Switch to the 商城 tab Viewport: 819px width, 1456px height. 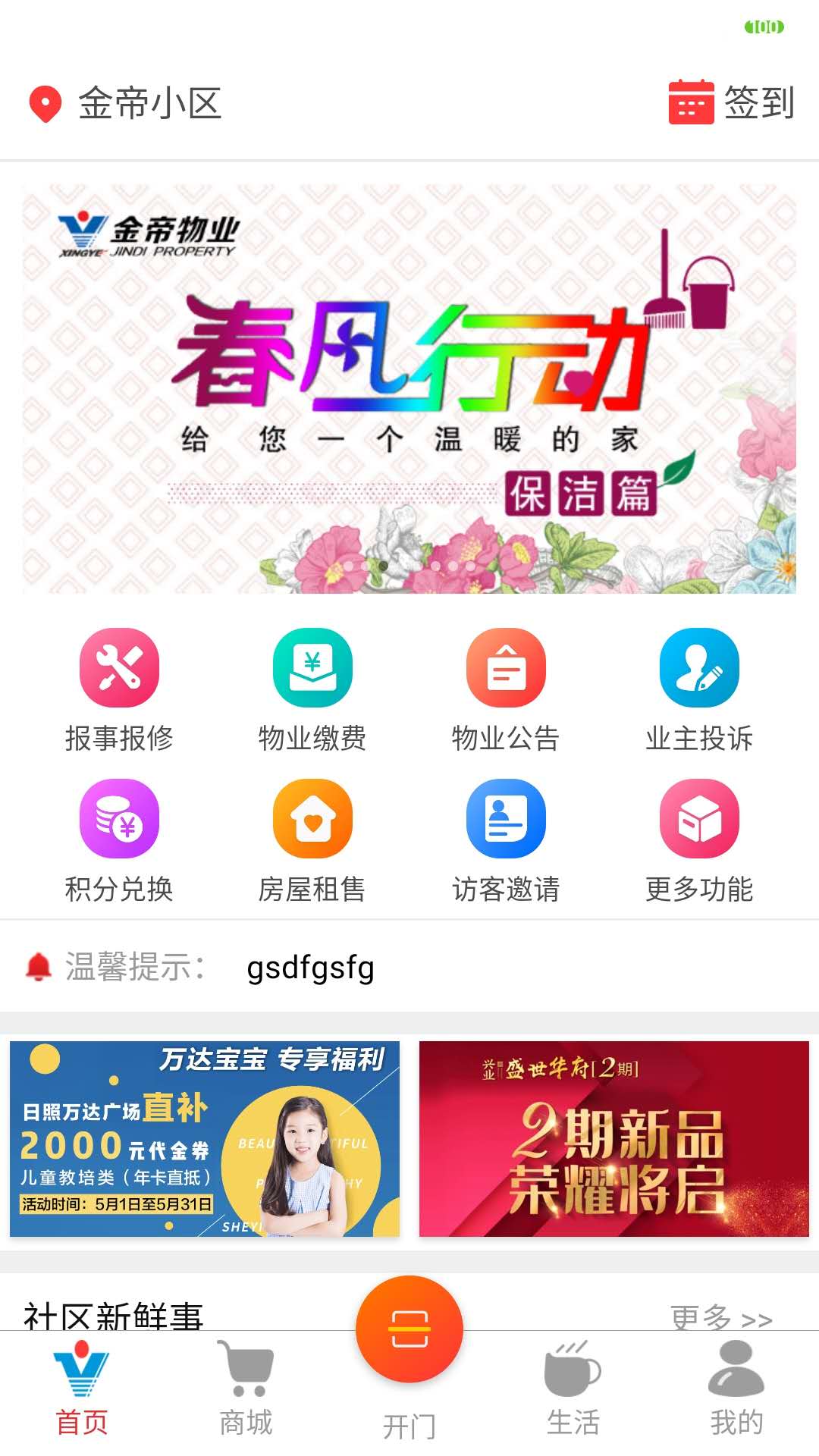coord(246,1389)
